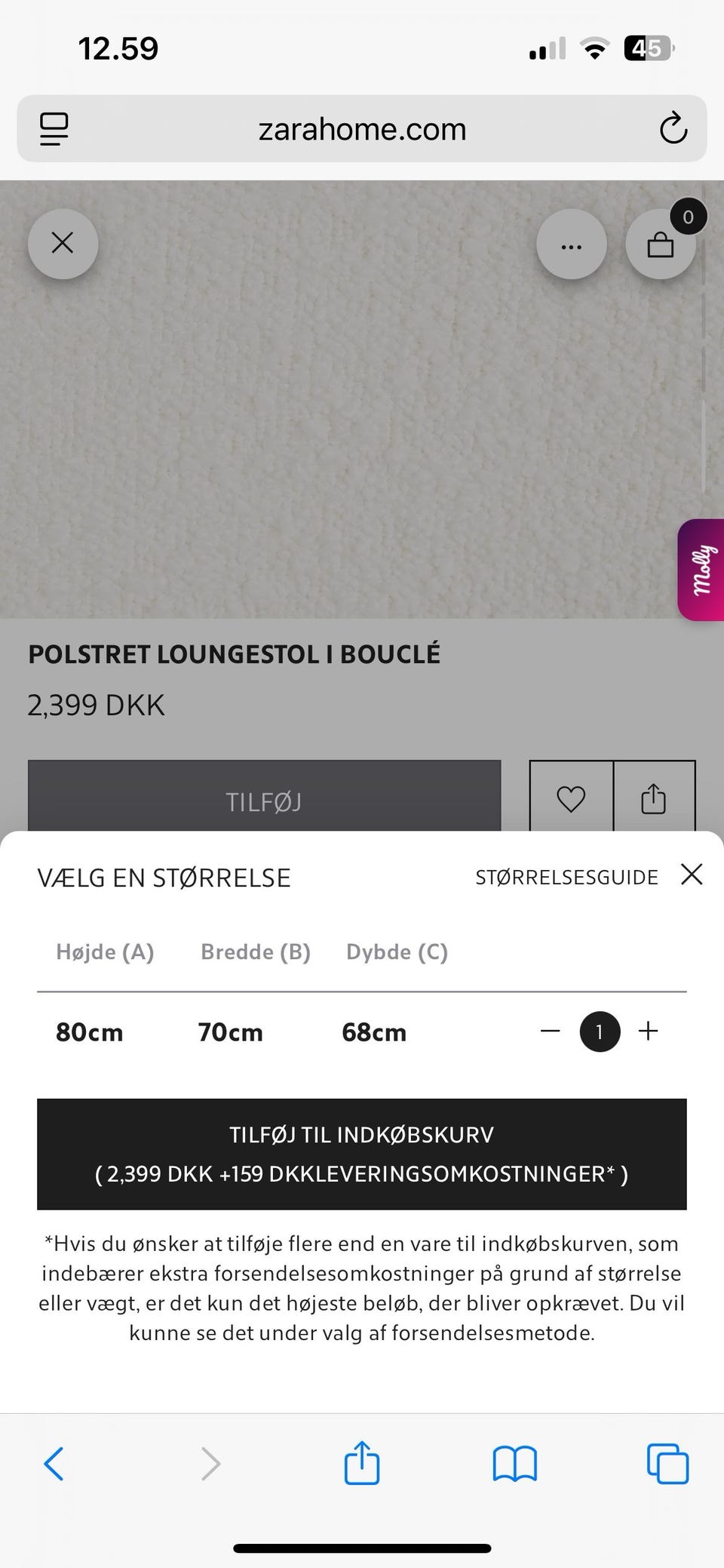Viewport: 724px width, 1568px height.
Task: Navigate back with Safari's back arrow
Action: pyautogui.click(x=53, y=1462)
